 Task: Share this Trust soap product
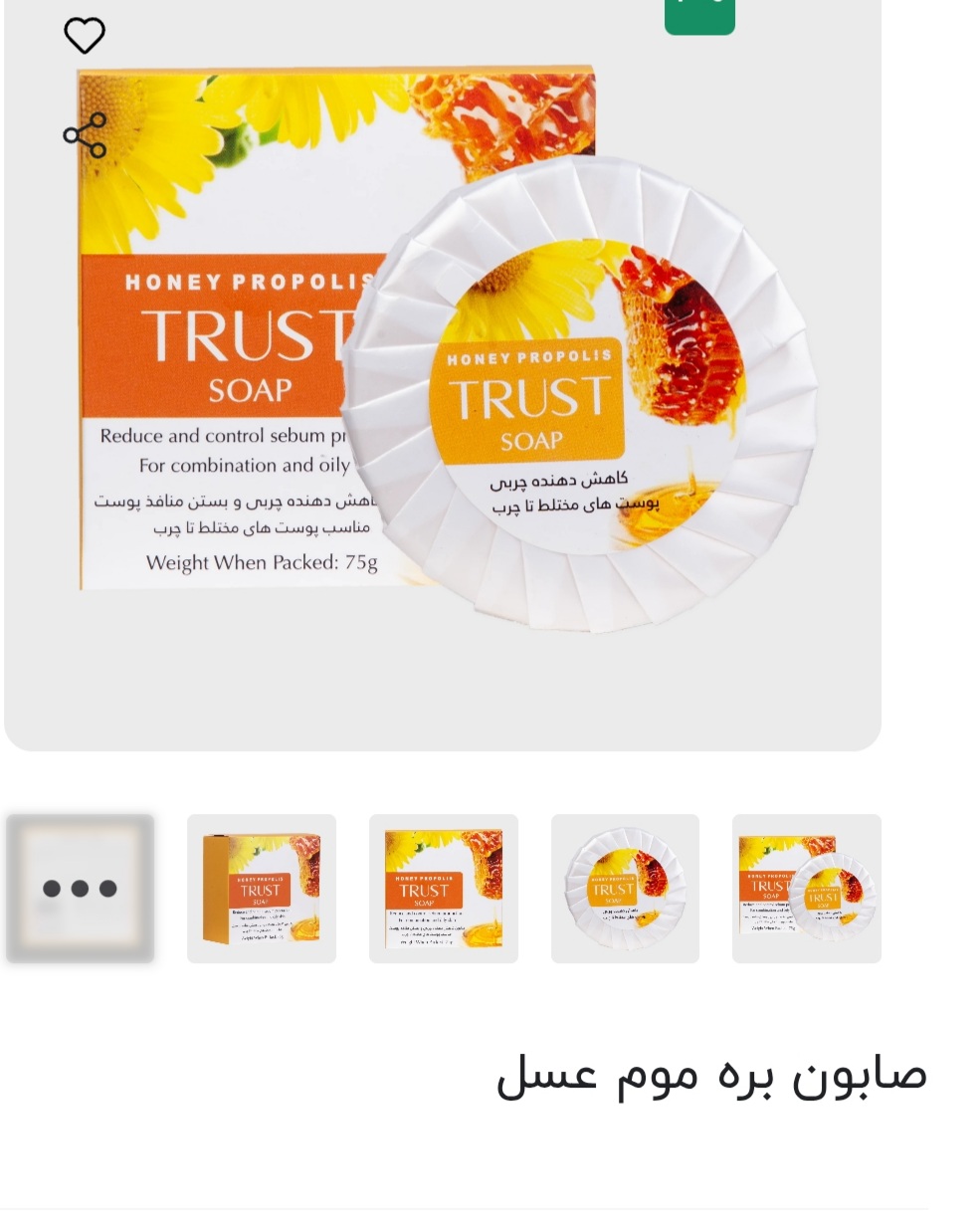click(85, 134)
